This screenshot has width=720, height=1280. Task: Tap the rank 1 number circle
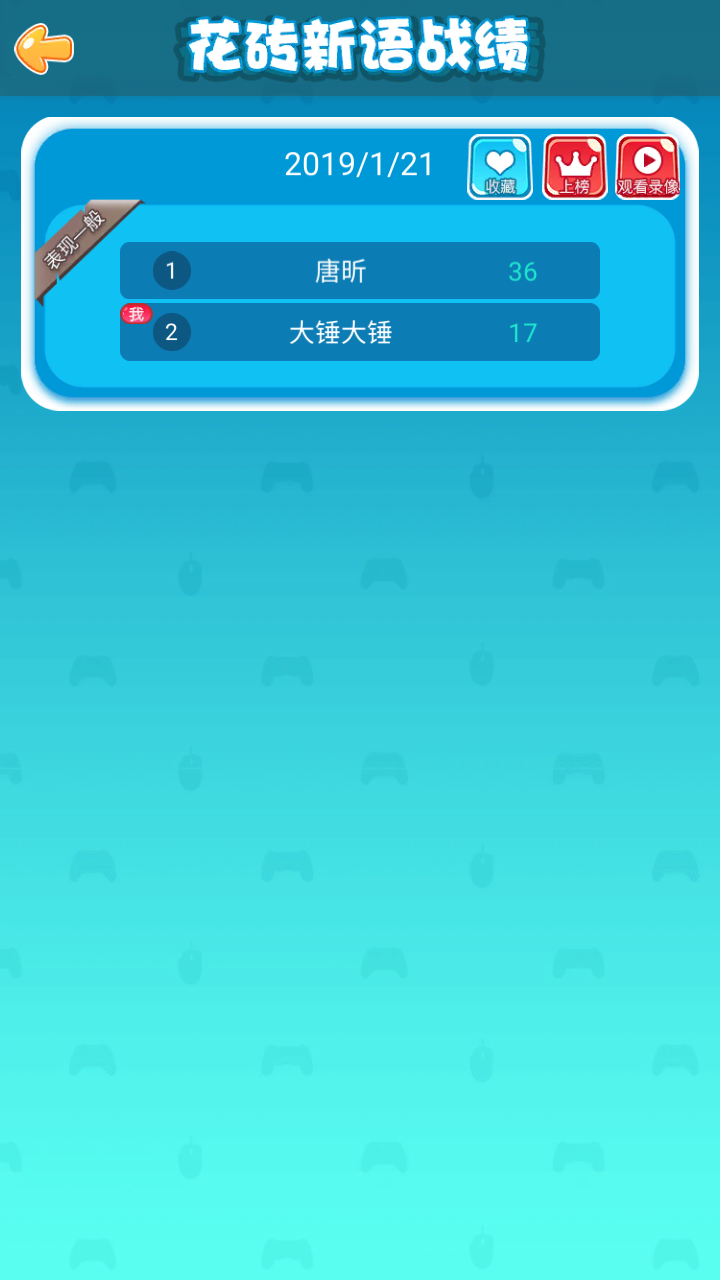pyautogui.click(x=169, y=270)
